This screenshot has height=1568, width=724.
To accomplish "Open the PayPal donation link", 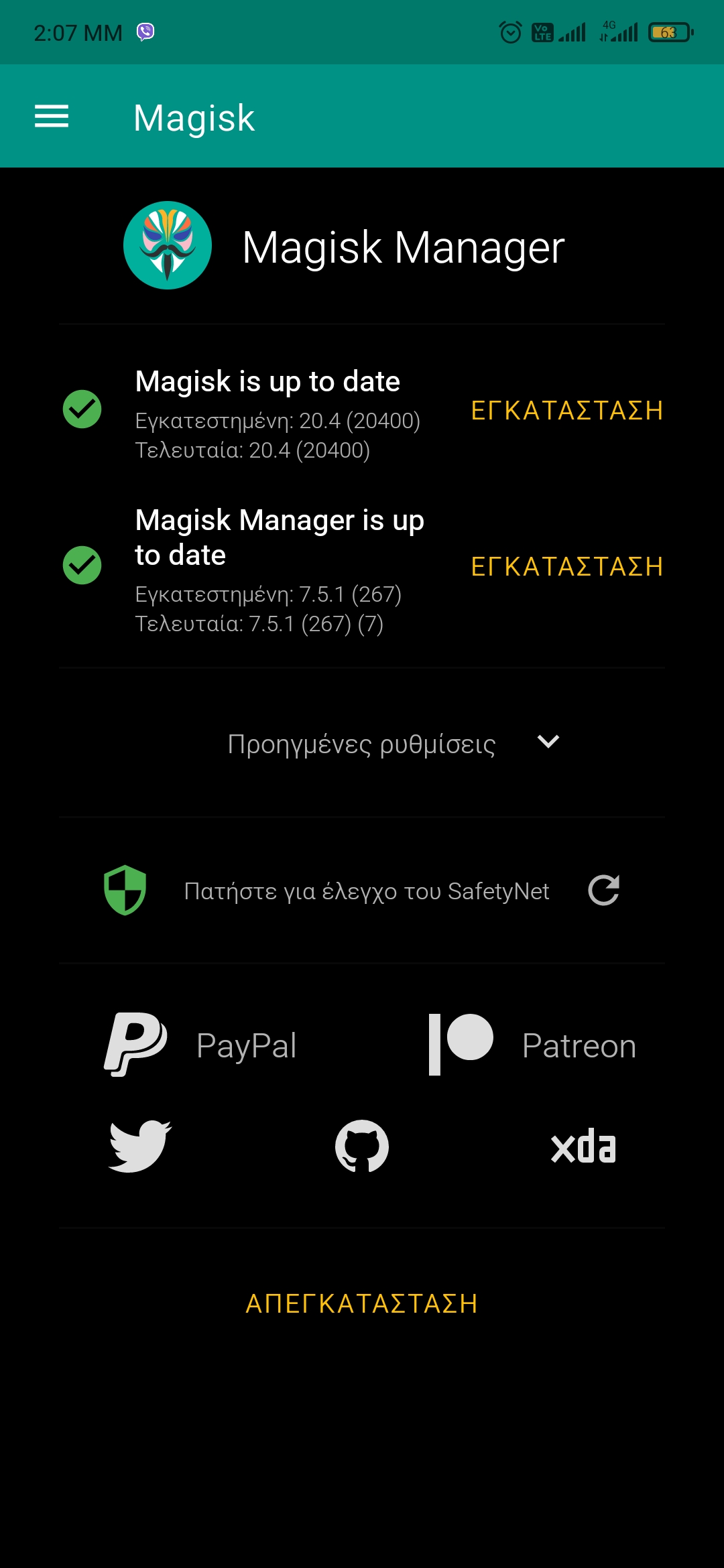I will (201, 1045).
